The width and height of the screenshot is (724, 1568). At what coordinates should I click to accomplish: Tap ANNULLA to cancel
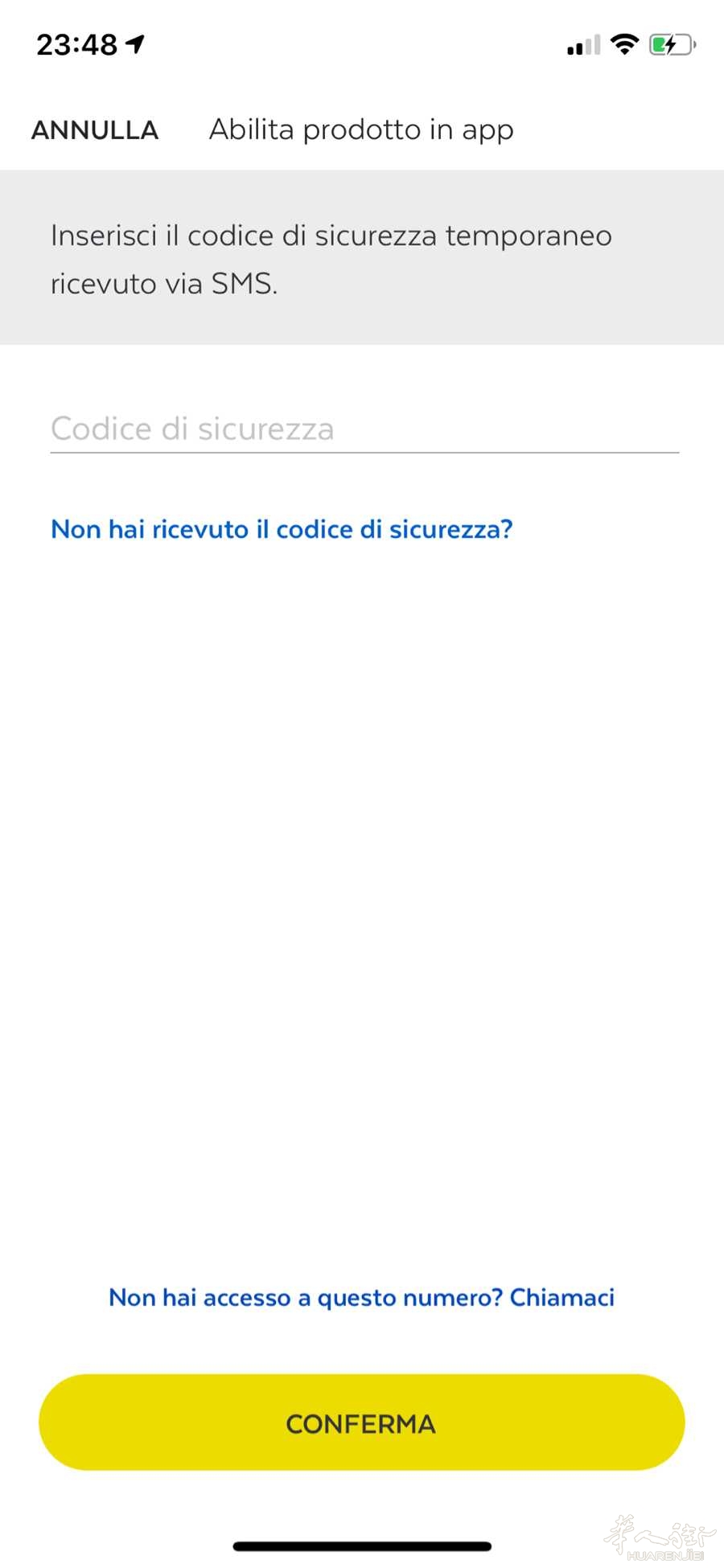point(95,130)
